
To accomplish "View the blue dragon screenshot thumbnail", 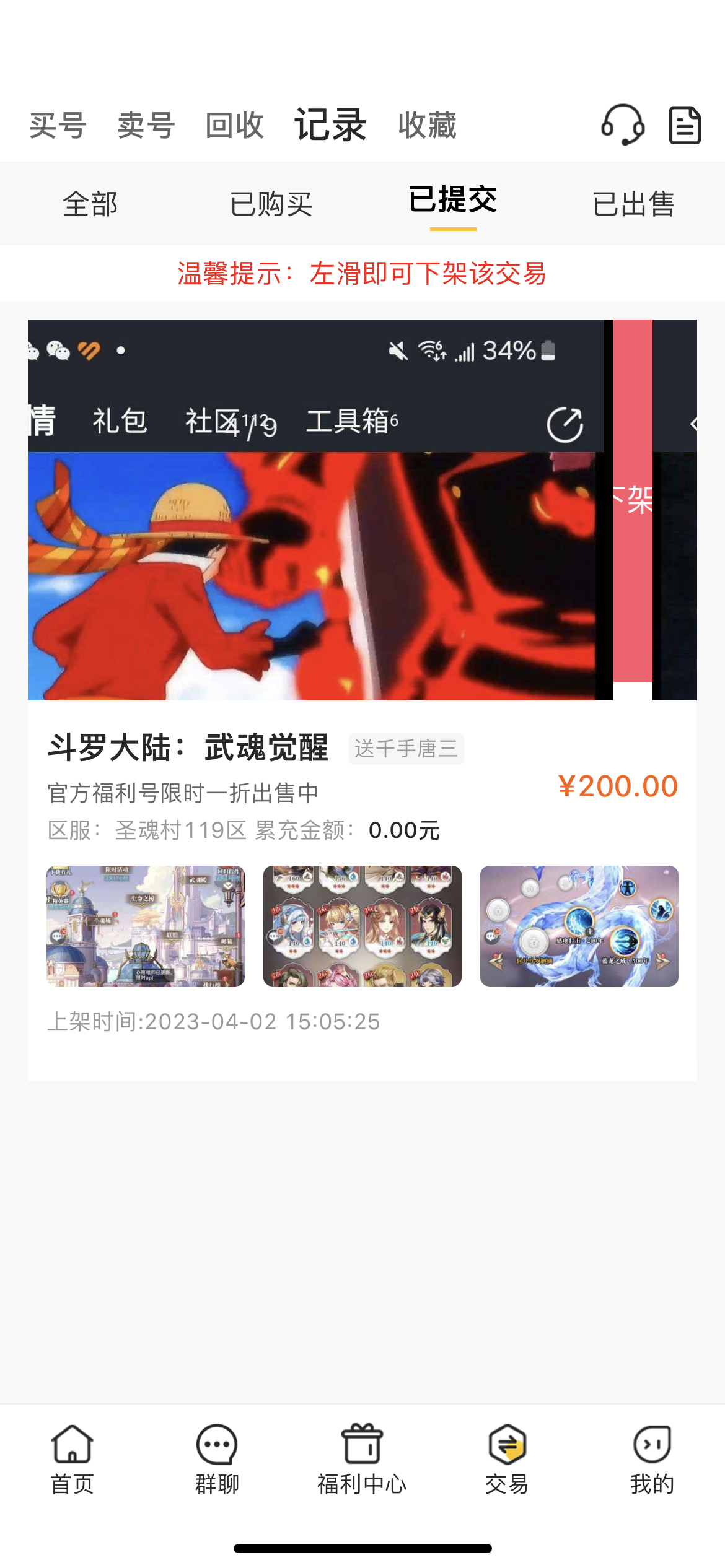I will coord(579,926).
